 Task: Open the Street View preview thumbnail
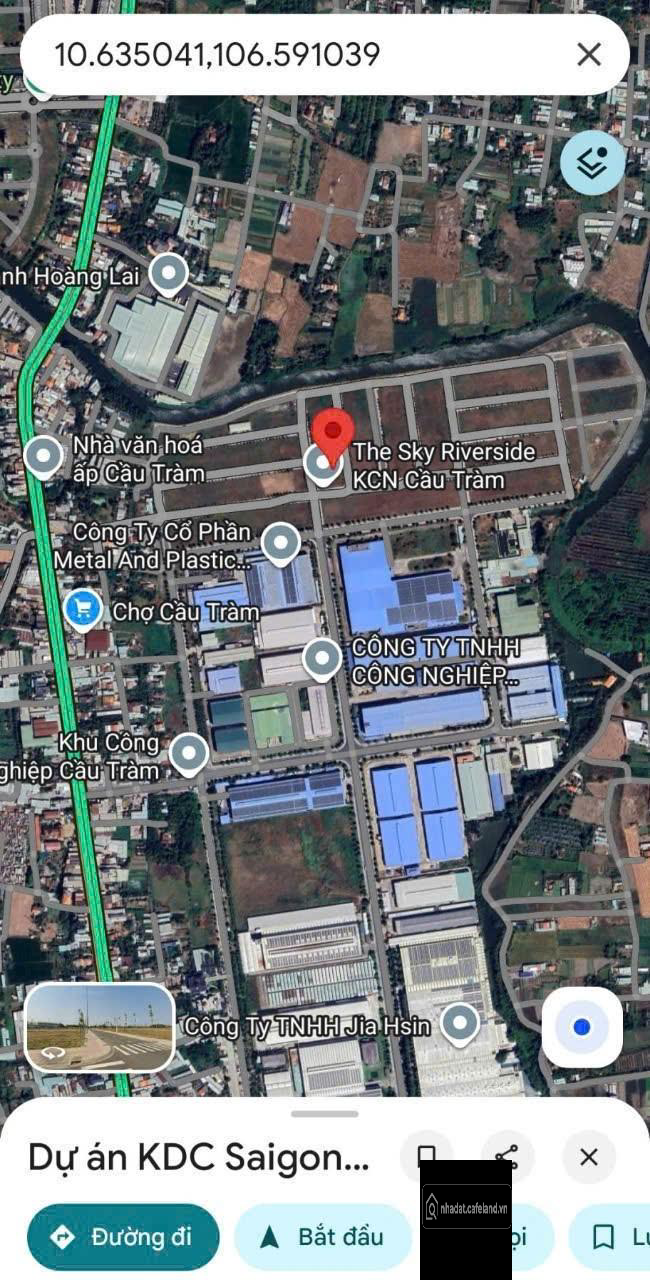click(99, 1027)
